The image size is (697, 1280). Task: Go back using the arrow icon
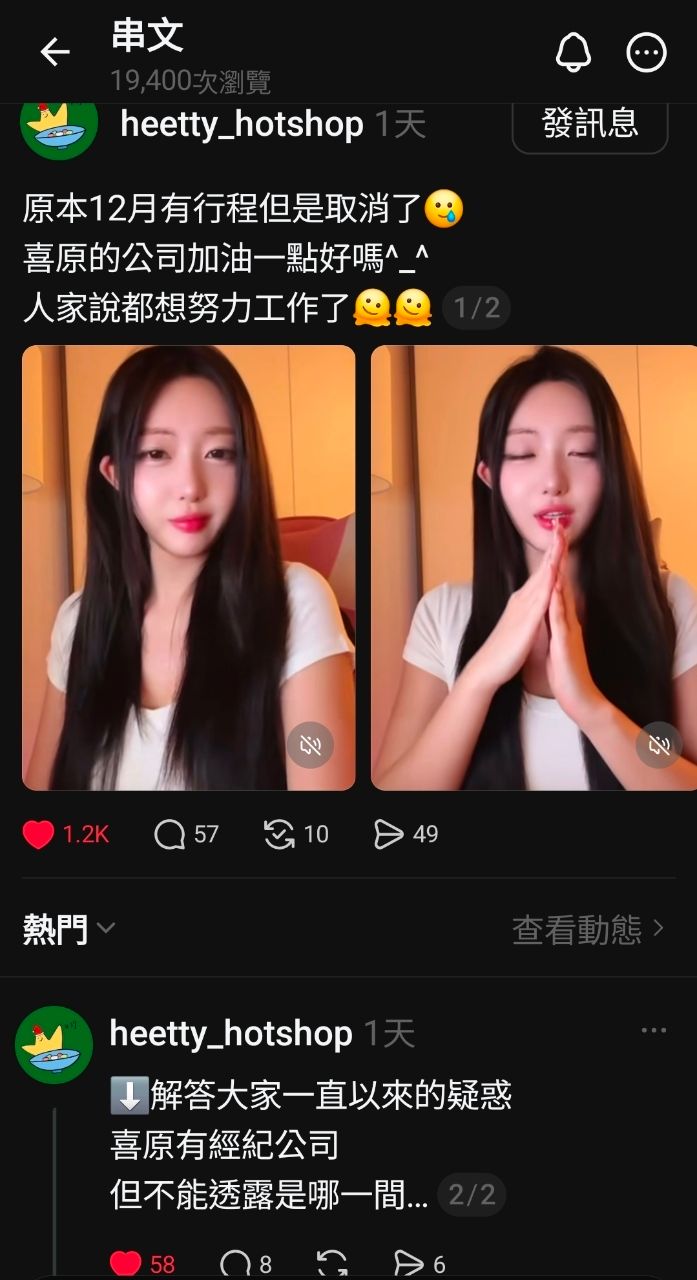click(x=55, y=52)
